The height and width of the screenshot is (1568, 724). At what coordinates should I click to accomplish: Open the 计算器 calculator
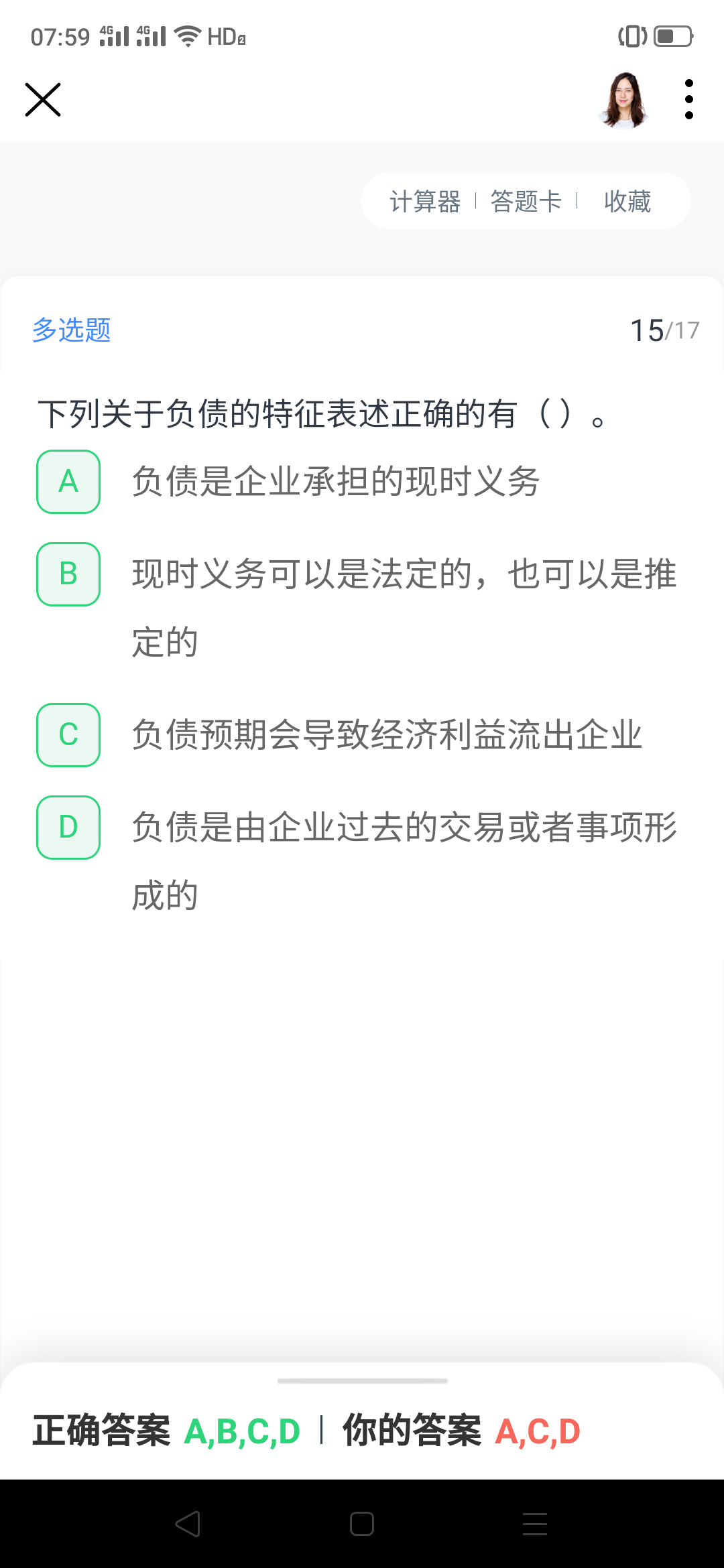[x=425, y=201]
